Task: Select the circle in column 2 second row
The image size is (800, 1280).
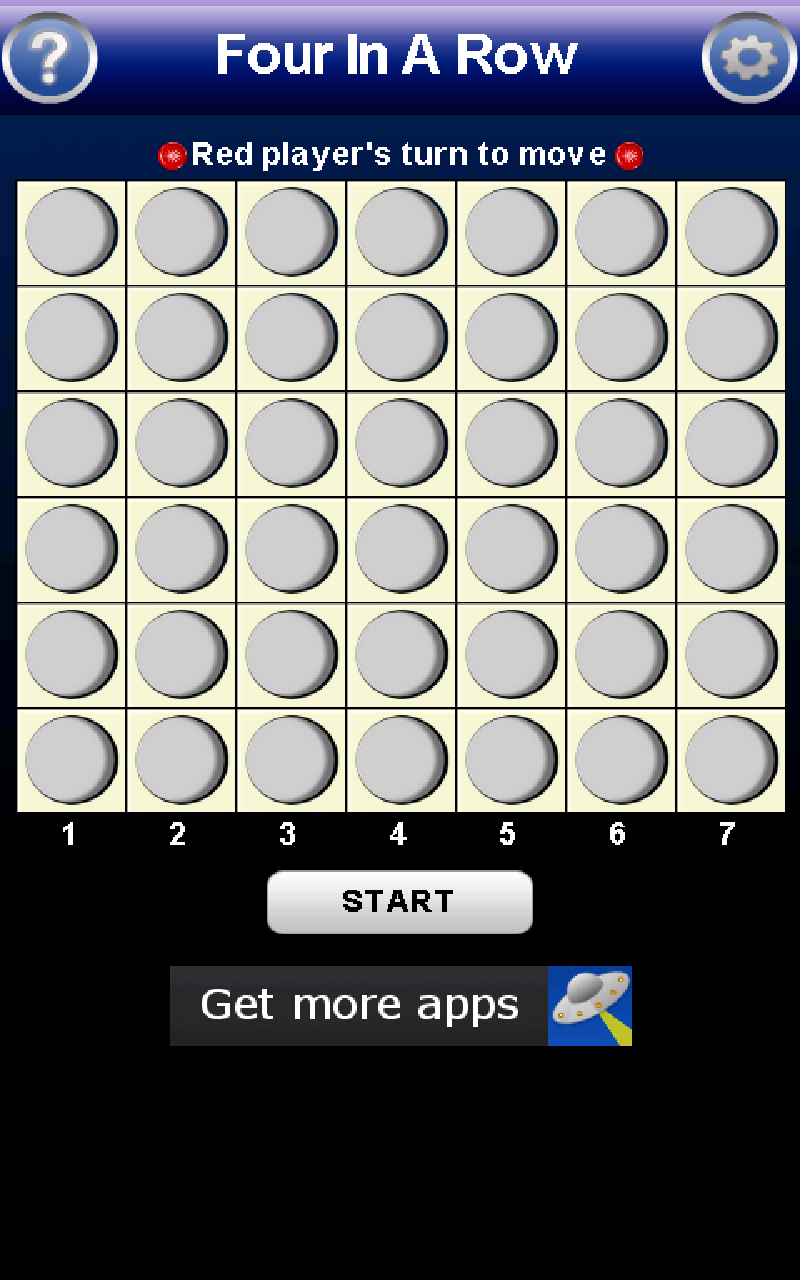Action: tap(180, 338)
